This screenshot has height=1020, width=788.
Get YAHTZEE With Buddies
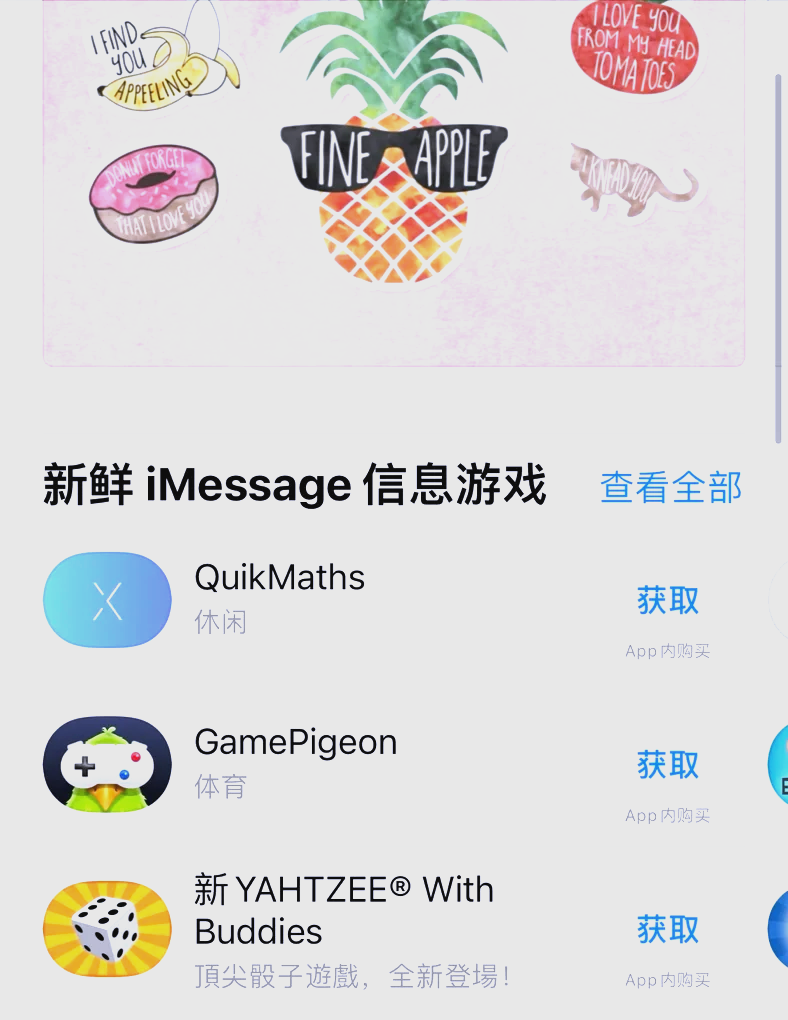[668, 930]
